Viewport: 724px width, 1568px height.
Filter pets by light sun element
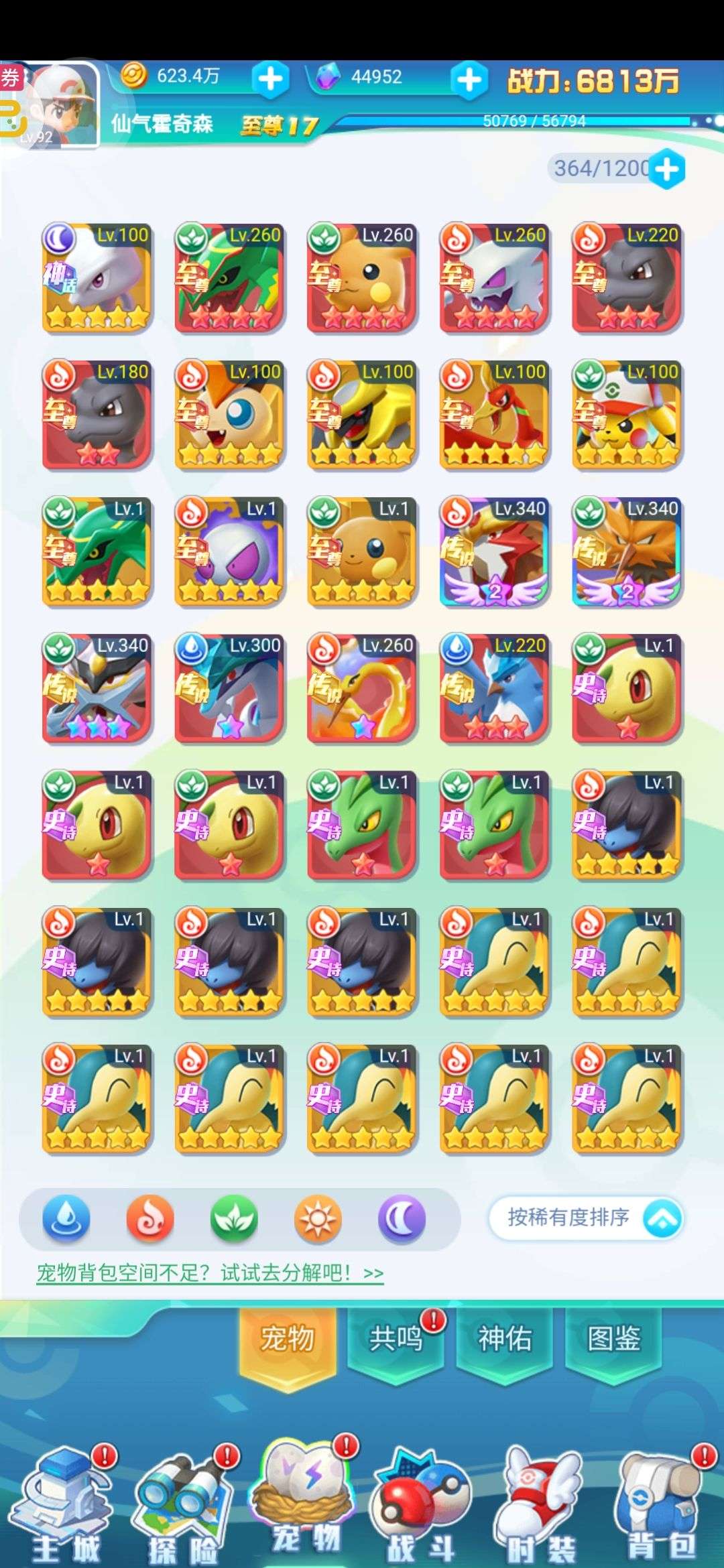coord(318,1218)
